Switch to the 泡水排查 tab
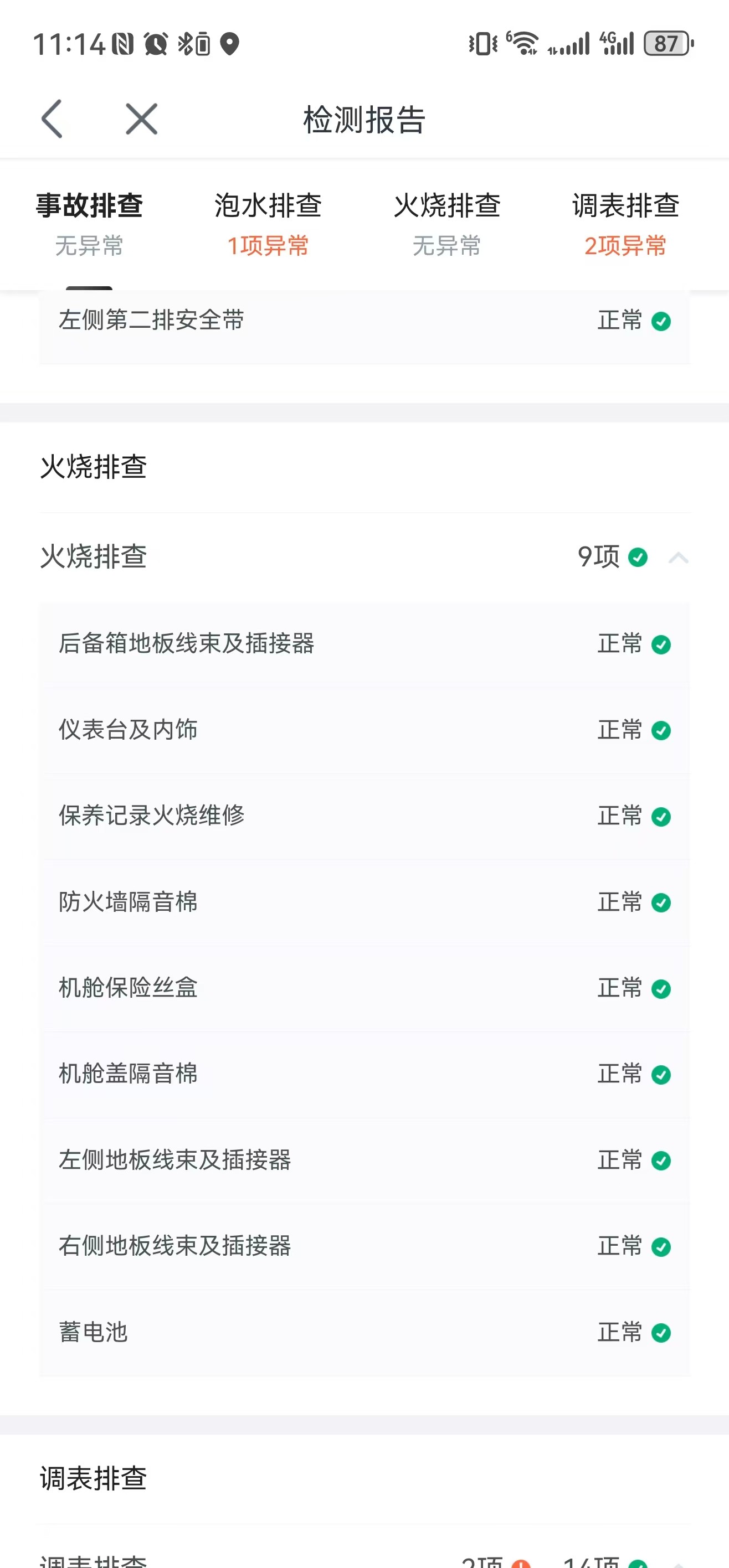729x1568 pixels. [x=268, y=223]
